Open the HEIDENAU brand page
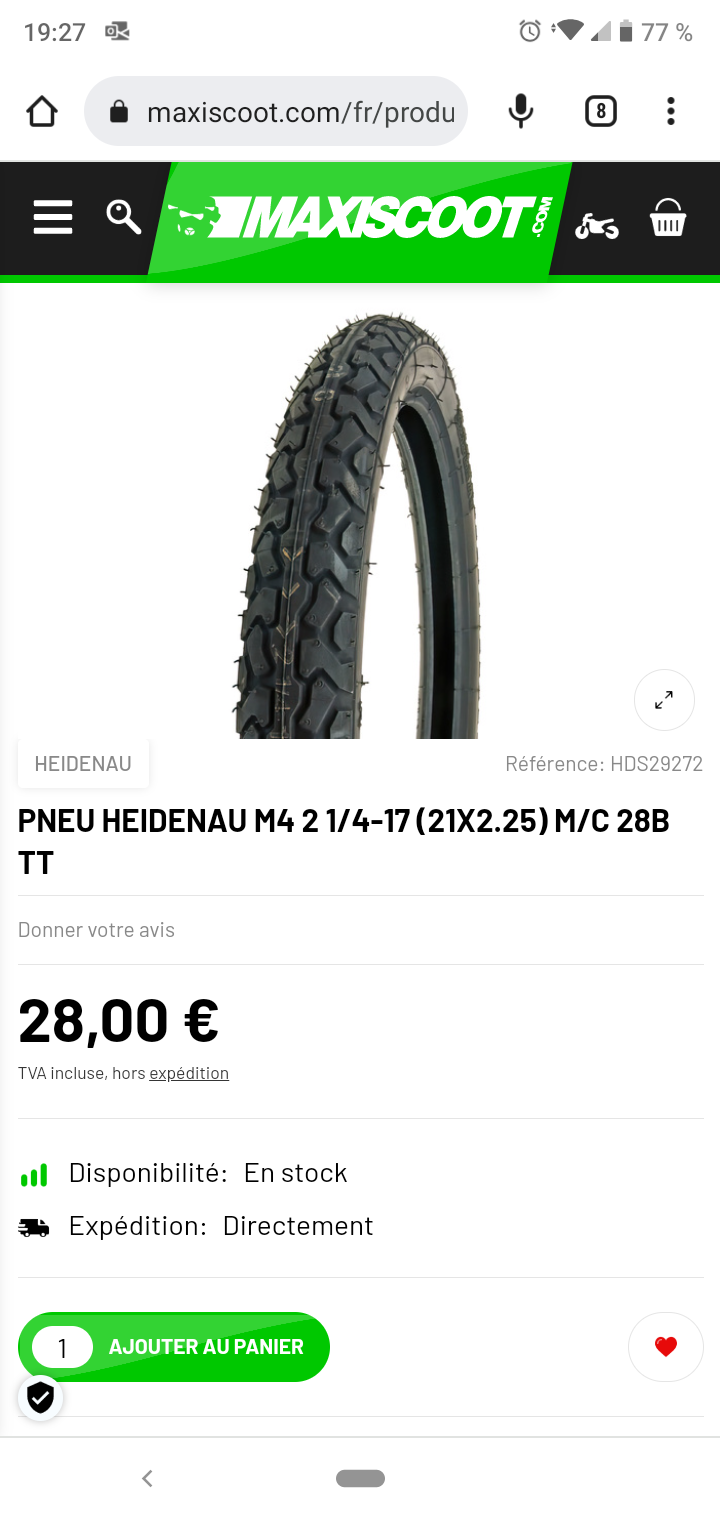 (x=83, y=764)
